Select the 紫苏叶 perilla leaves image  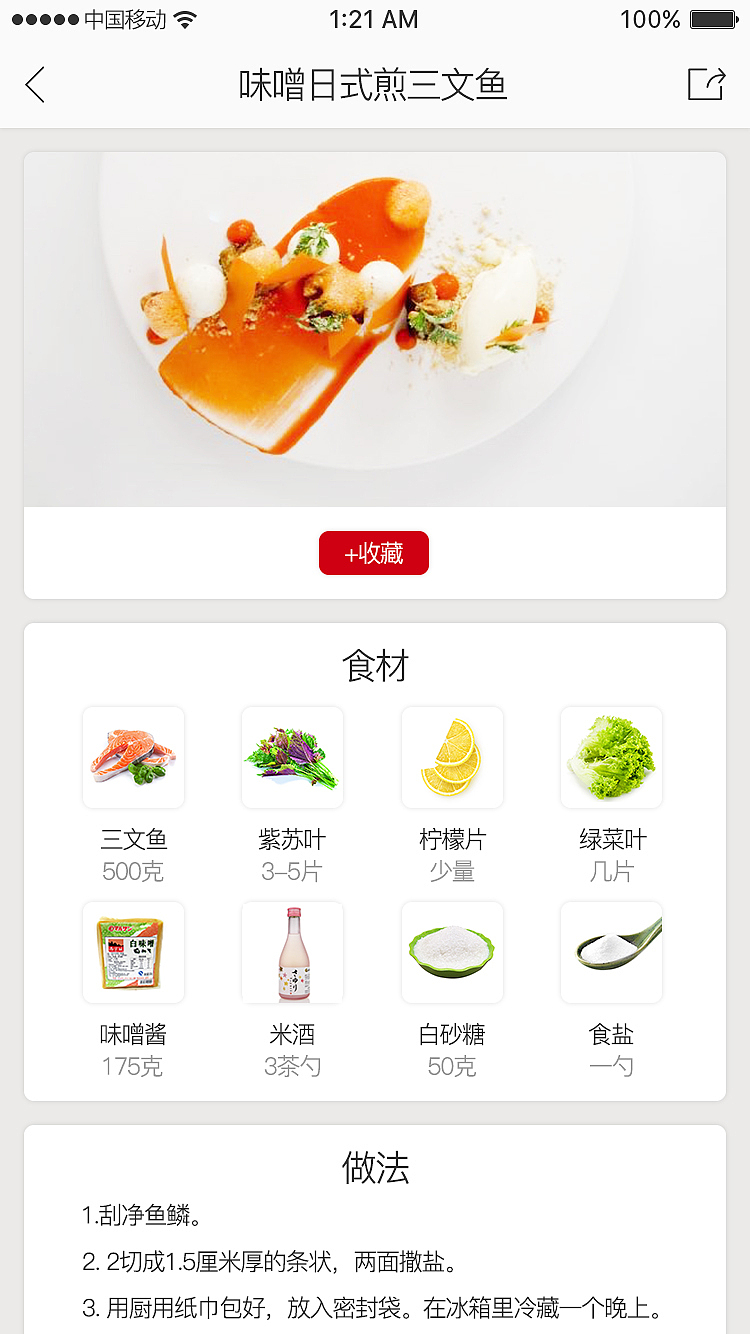(292, 757)
